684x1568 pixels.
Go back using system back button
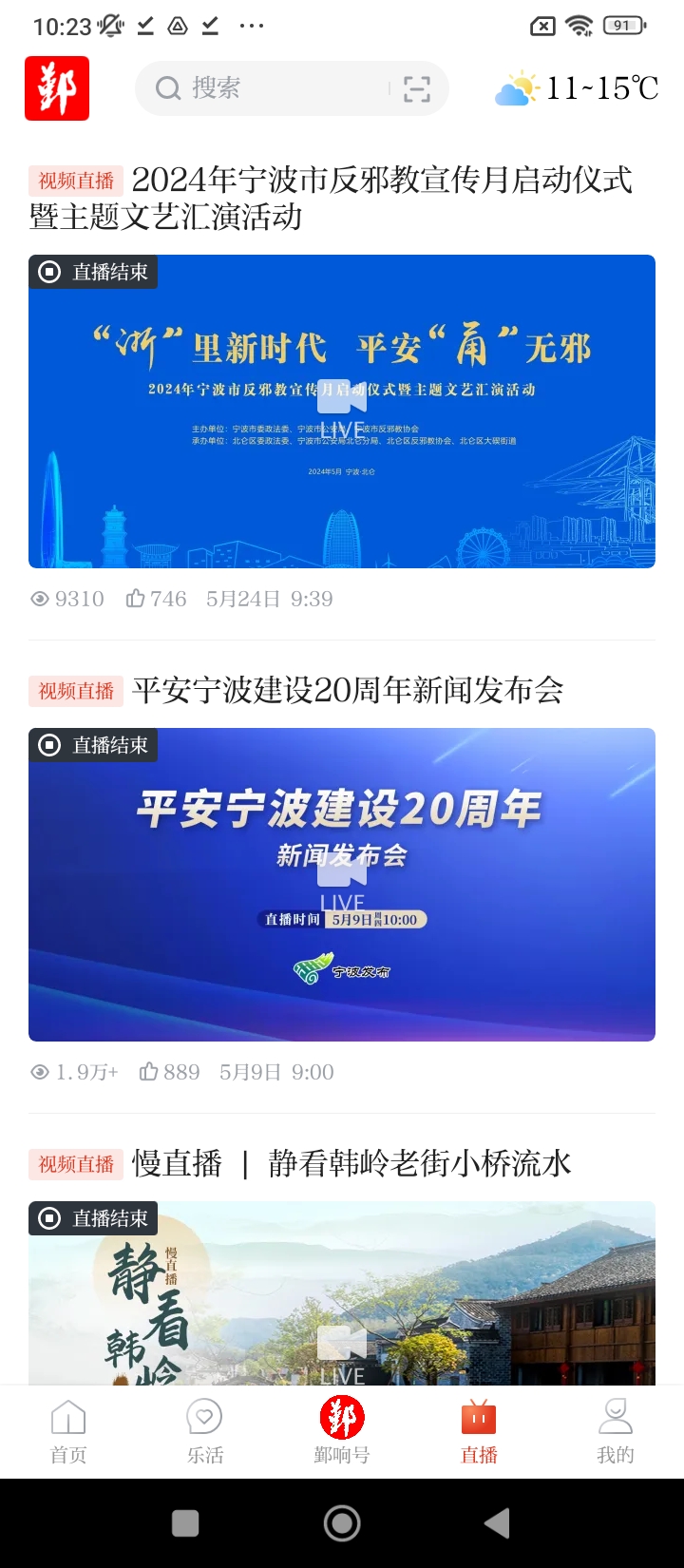pyautogui.click(x=497, y=1523)
